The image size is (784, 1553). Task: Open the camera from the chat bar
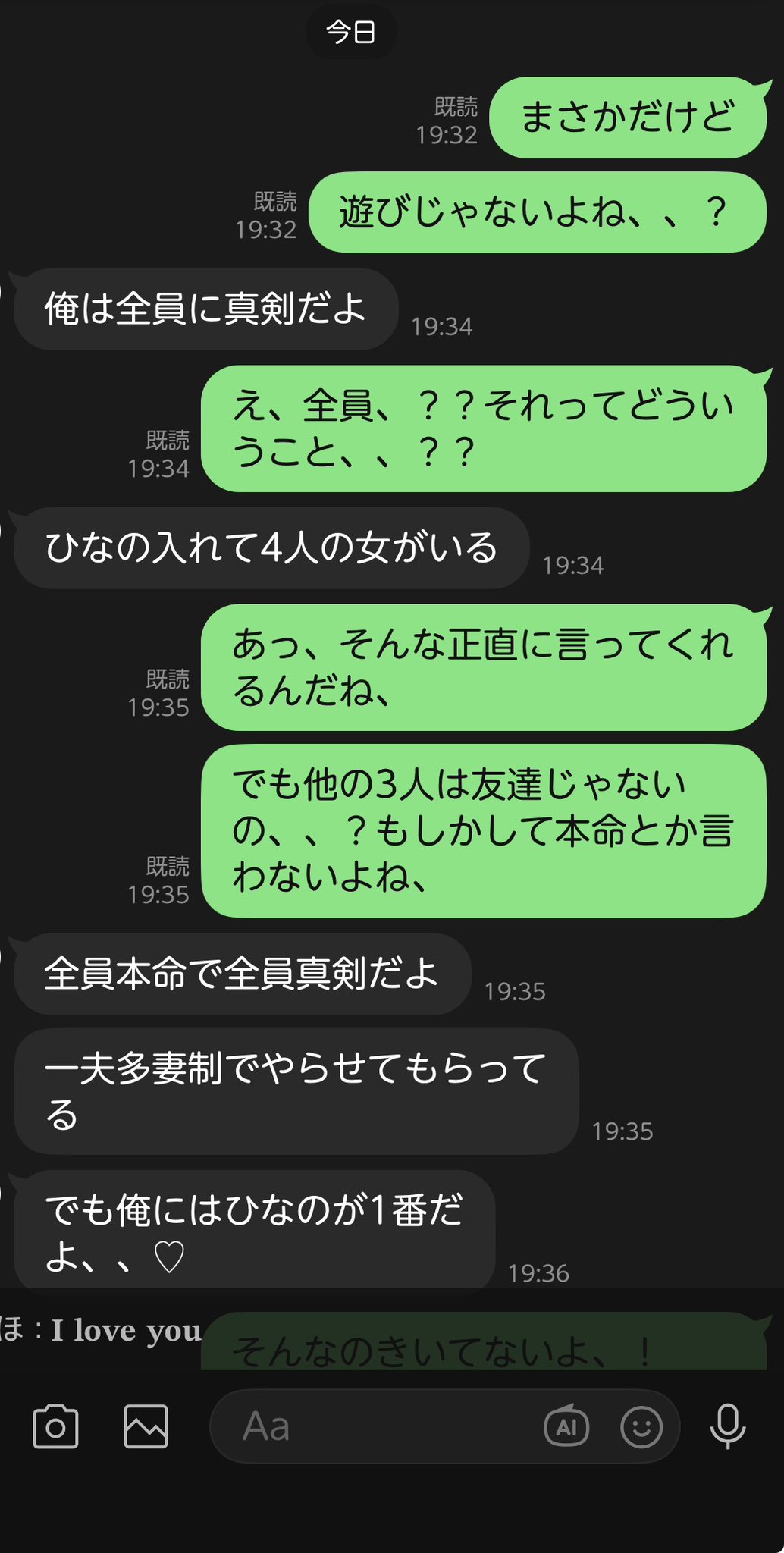[55, 1426]
